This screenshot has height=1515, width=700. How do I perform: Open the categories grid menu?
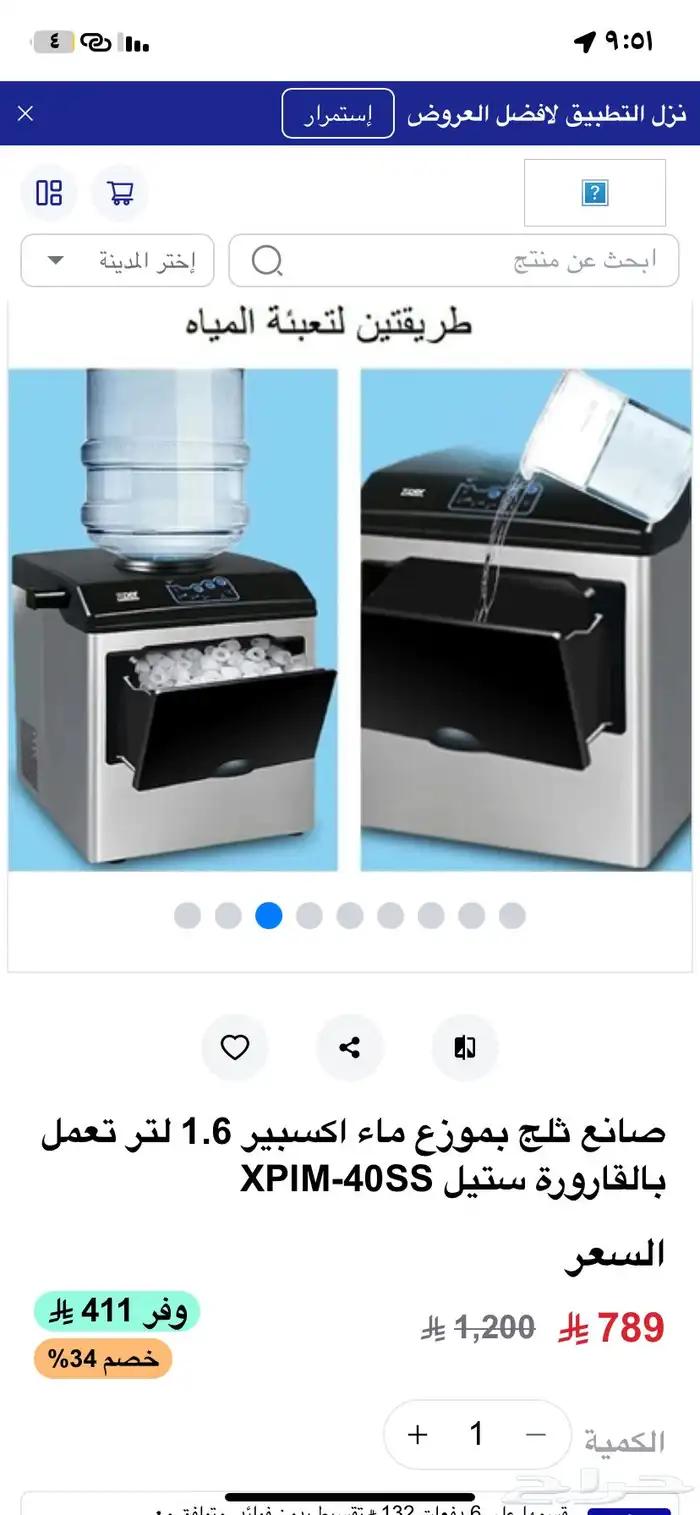pos(49,192)
